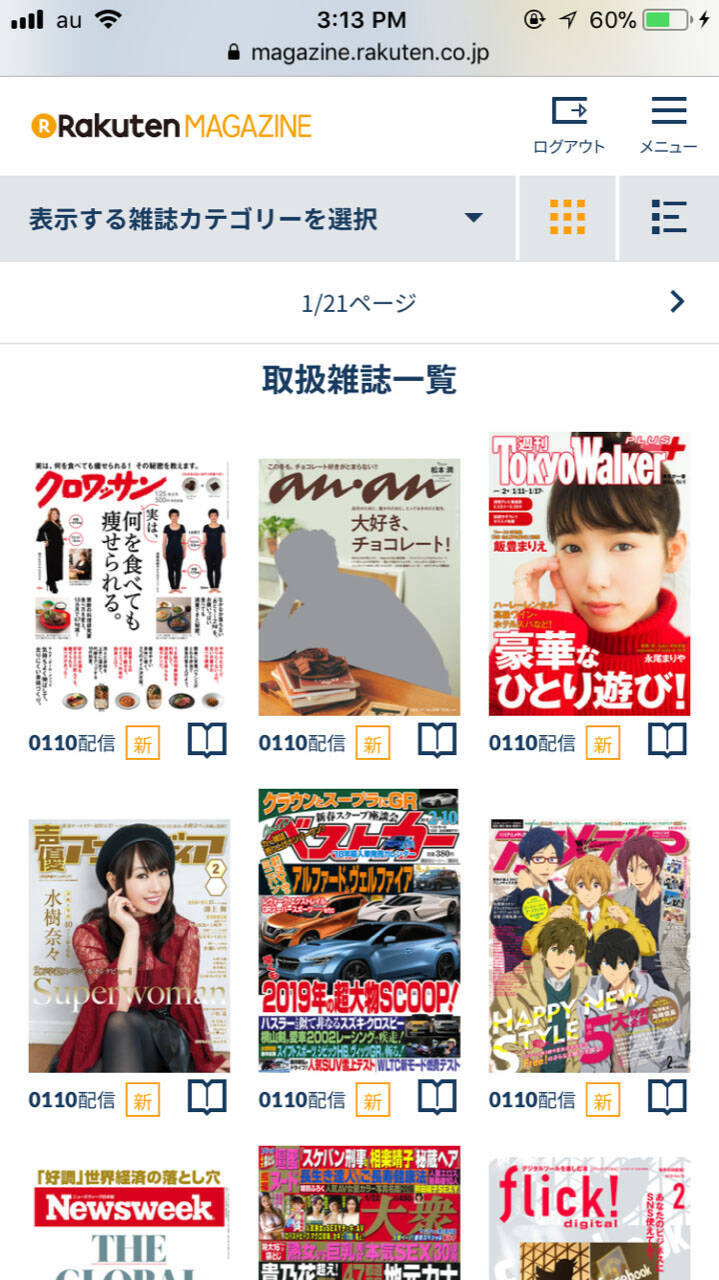Open the flick! digital magazine cover
Viewport: 719px width, 1280px height.
589,1220
